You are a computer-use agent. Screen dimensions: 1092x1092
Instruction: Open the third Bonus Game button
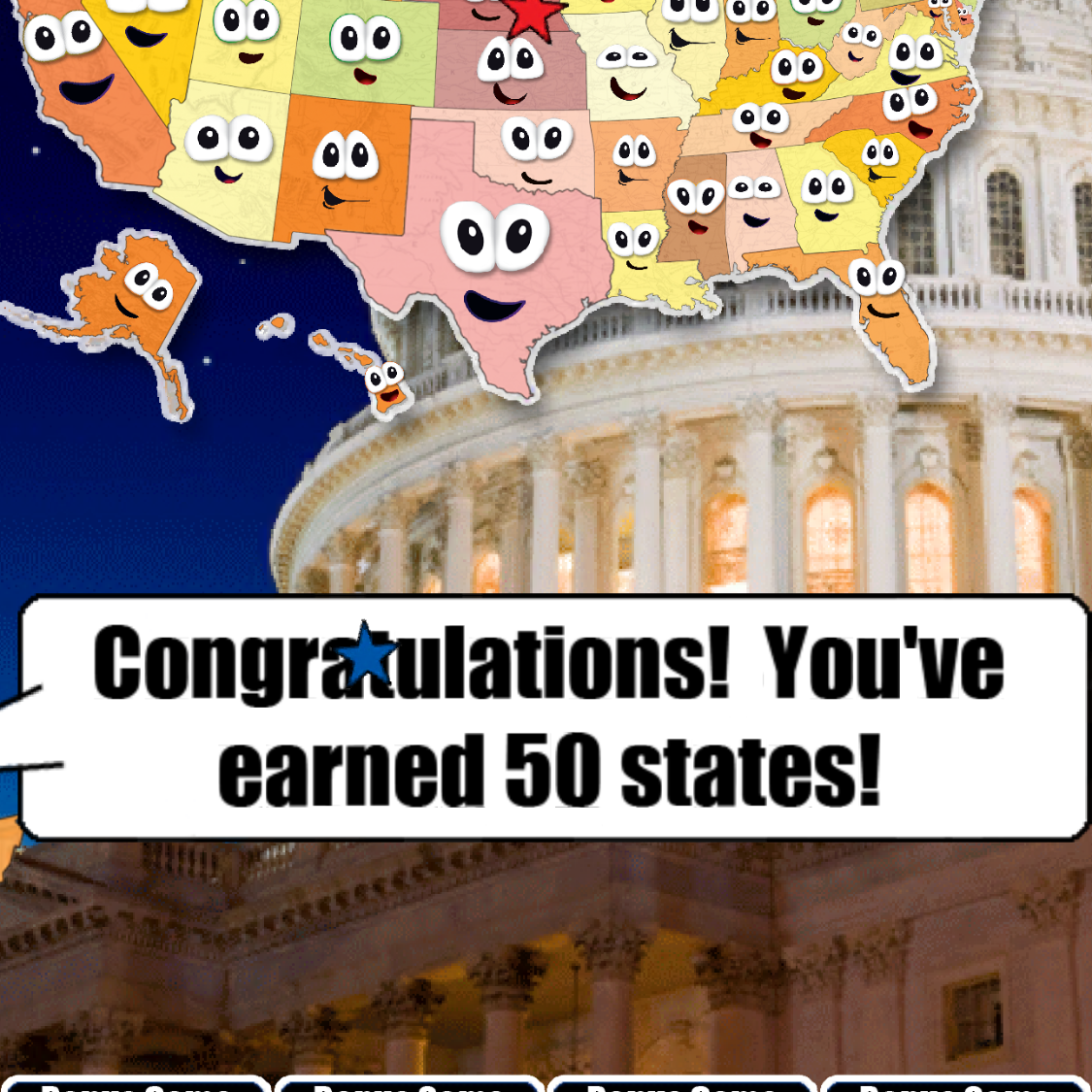[681, 1085]
